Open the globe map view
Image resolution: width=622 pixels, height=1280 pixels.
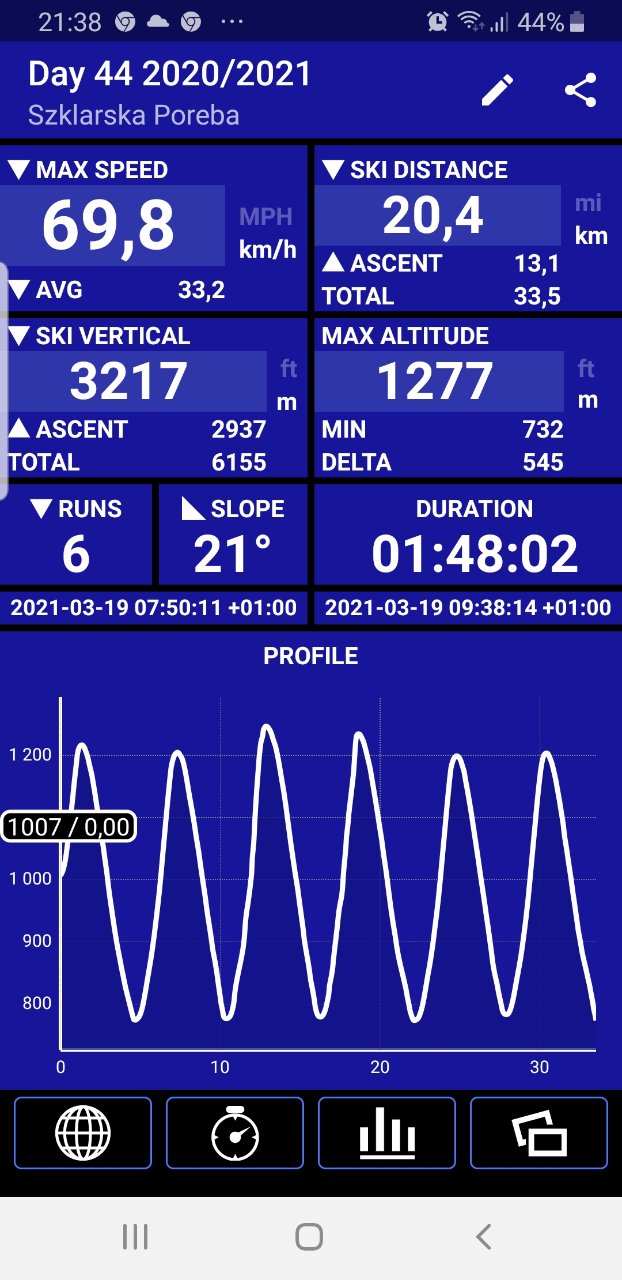tap(83, 1133)
